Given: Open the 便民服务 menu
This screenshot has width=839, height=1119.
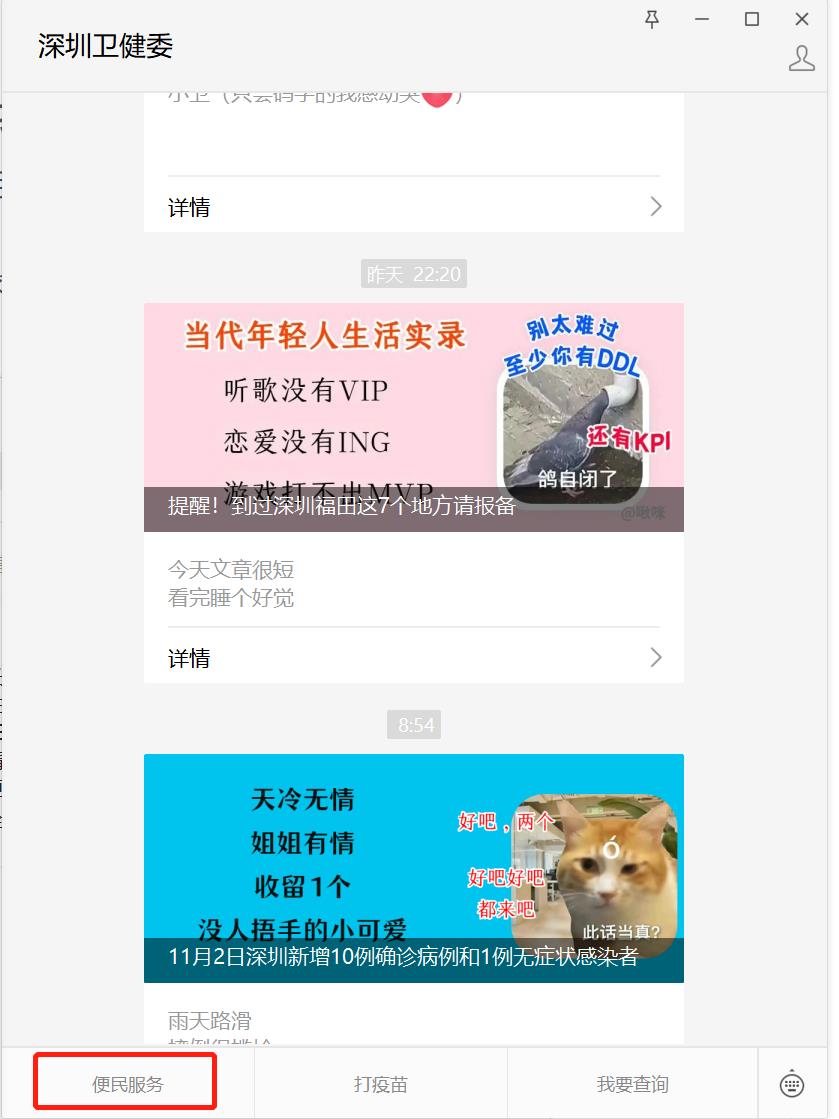Looking at the screenshot, I should coord(127,1084).
